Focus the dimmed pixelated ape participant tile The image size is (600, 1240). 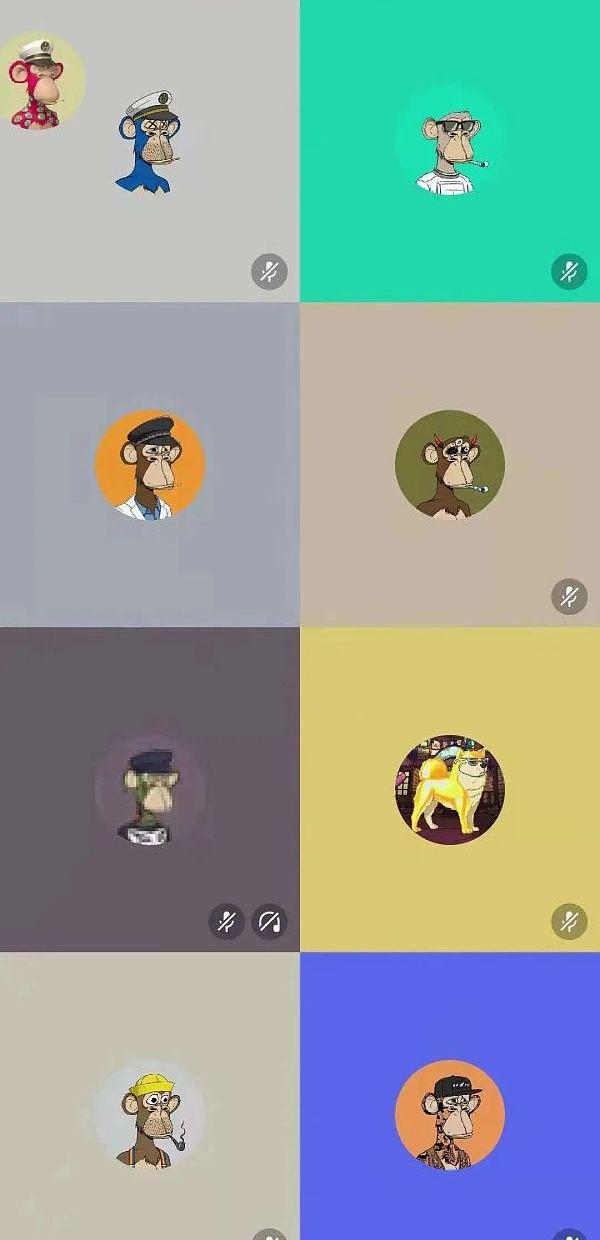pos(150,790)
